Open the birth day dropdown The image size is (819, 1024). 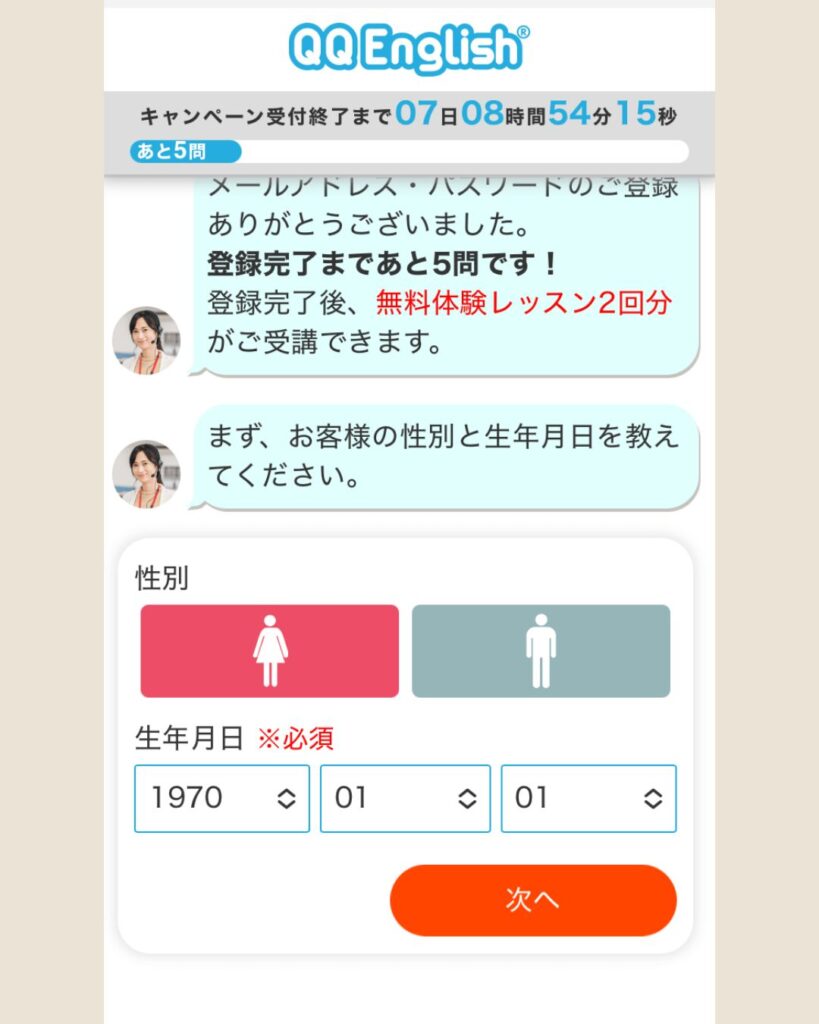588,798
